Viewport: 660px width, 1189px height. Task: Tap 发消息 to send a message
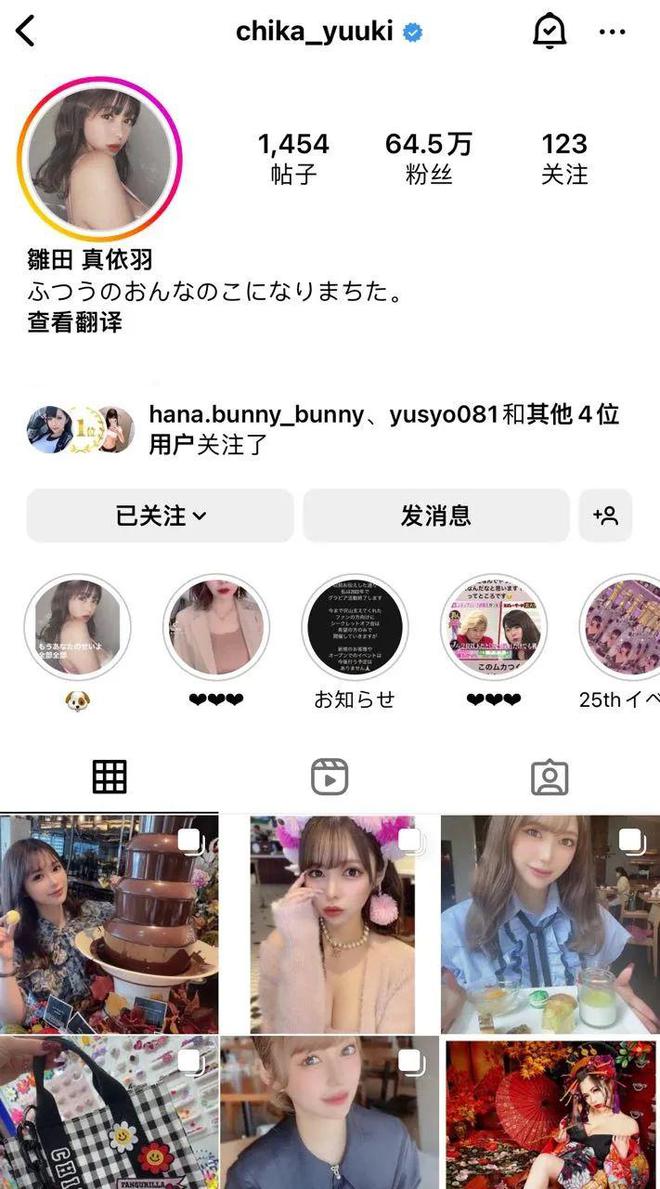[436, 516]
